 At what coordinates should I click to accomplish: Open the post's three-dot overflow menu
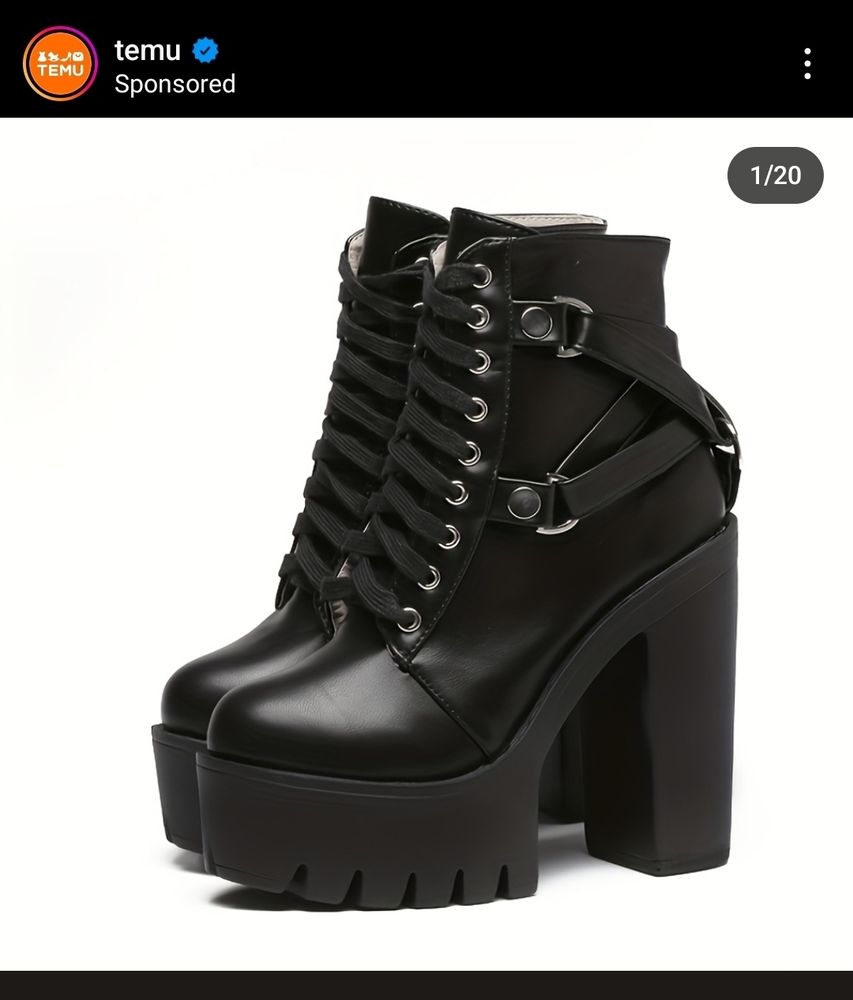[x=807, y=64]
